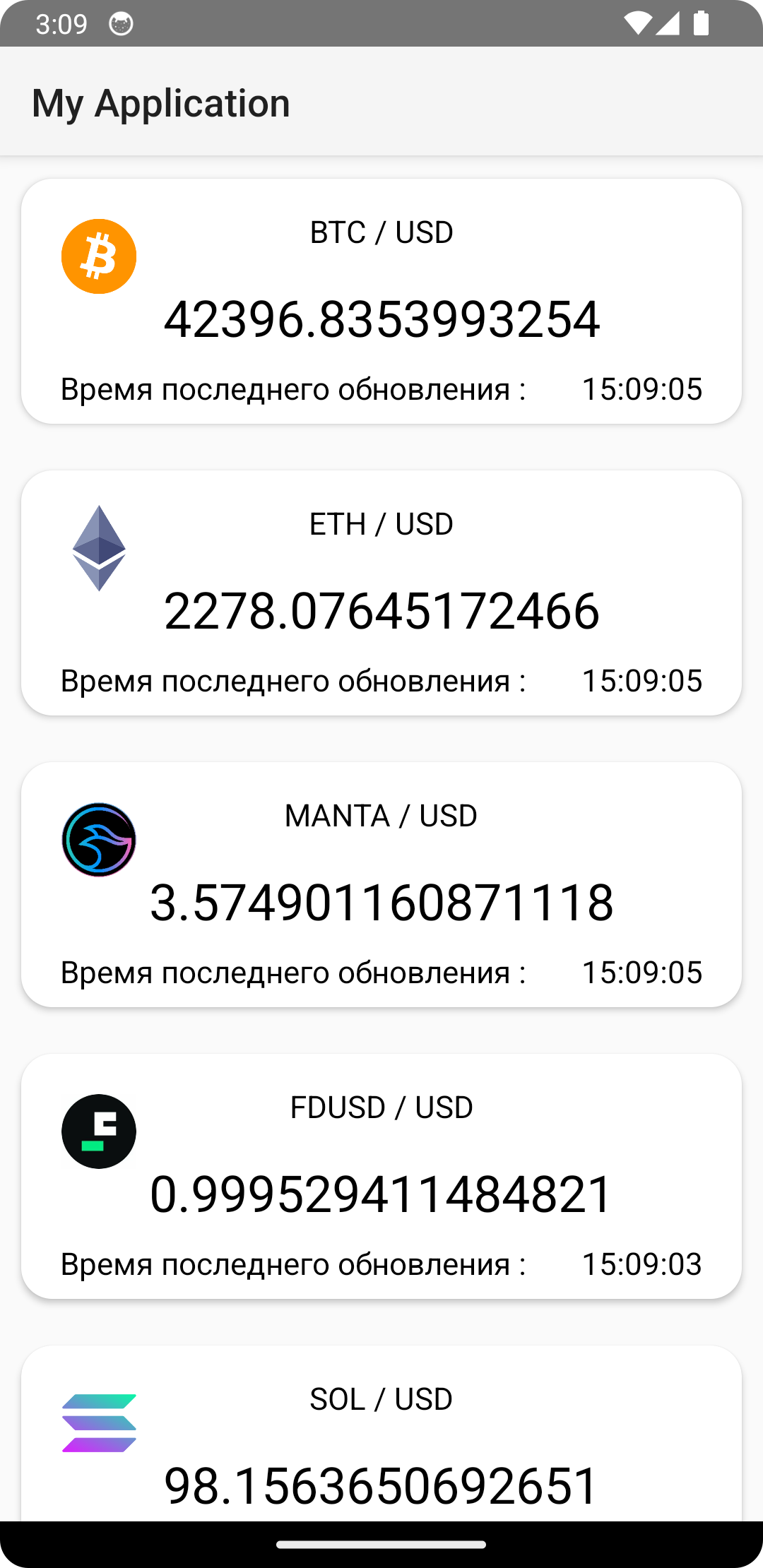763x1568 pixels.
Task: Select the ETH / USD price card
Action: point(381,593)
